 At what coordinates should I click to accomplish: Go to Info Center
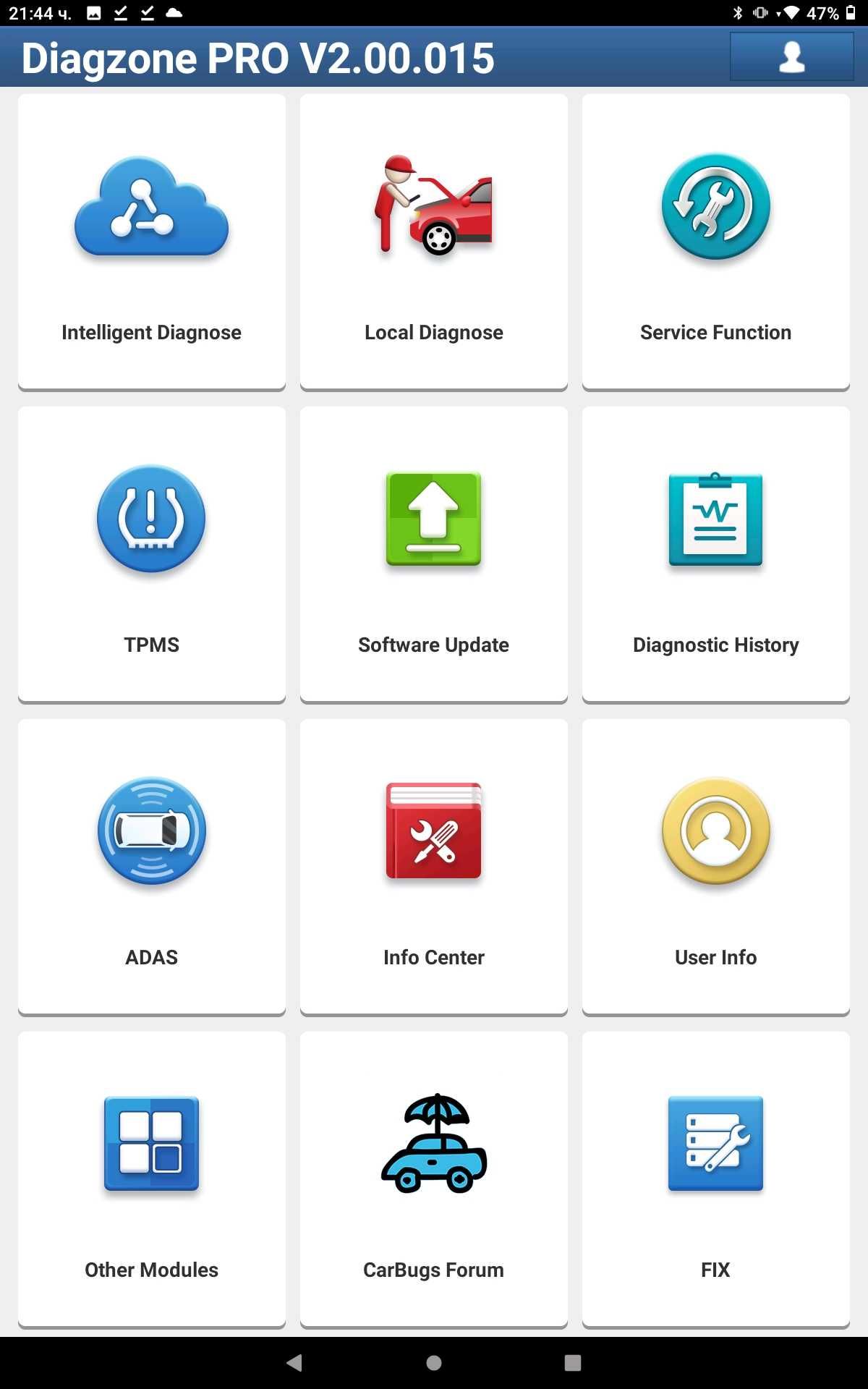[434, 867]
